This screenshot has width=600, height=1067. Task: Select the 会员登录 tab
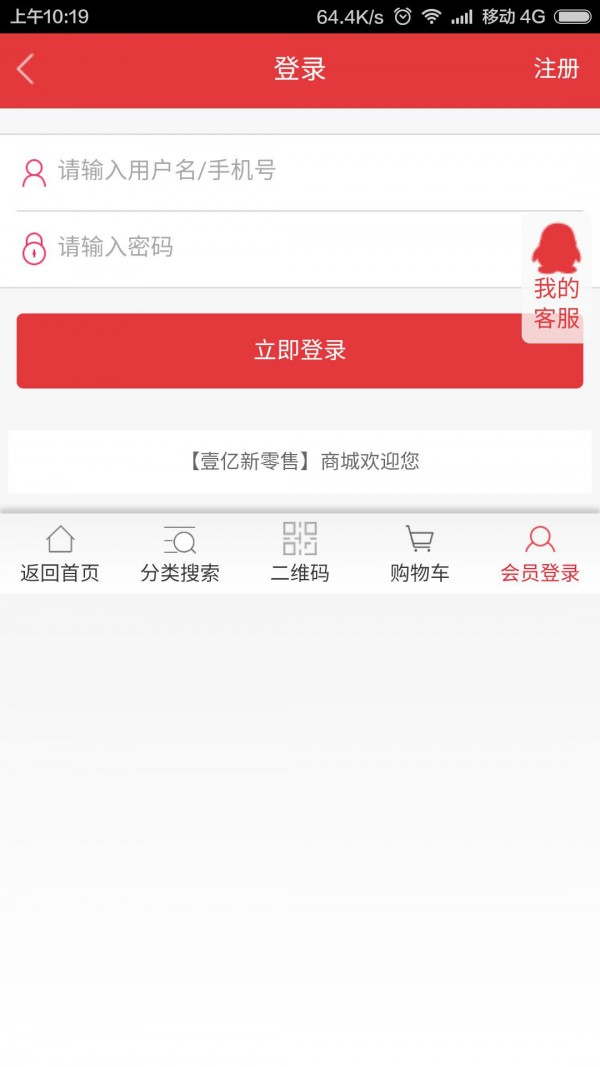pos(540,554)
